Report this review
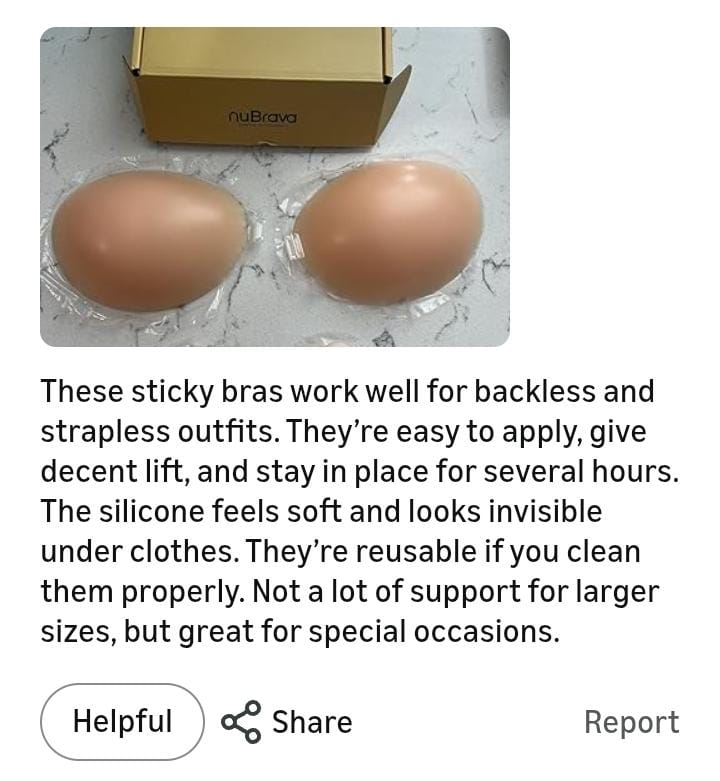 tap(631, 722)
